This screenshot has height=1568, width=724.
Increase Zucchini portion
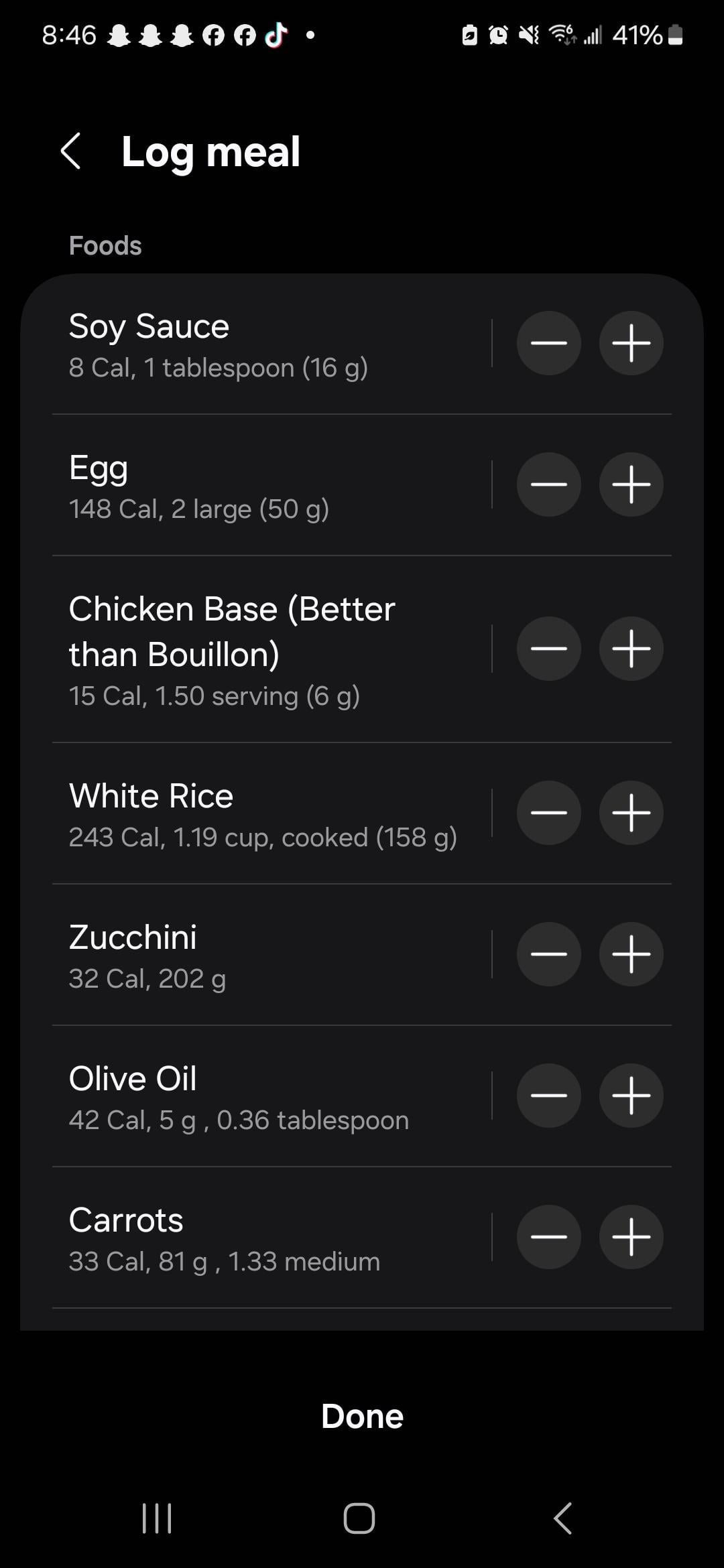tap(631, 954)
